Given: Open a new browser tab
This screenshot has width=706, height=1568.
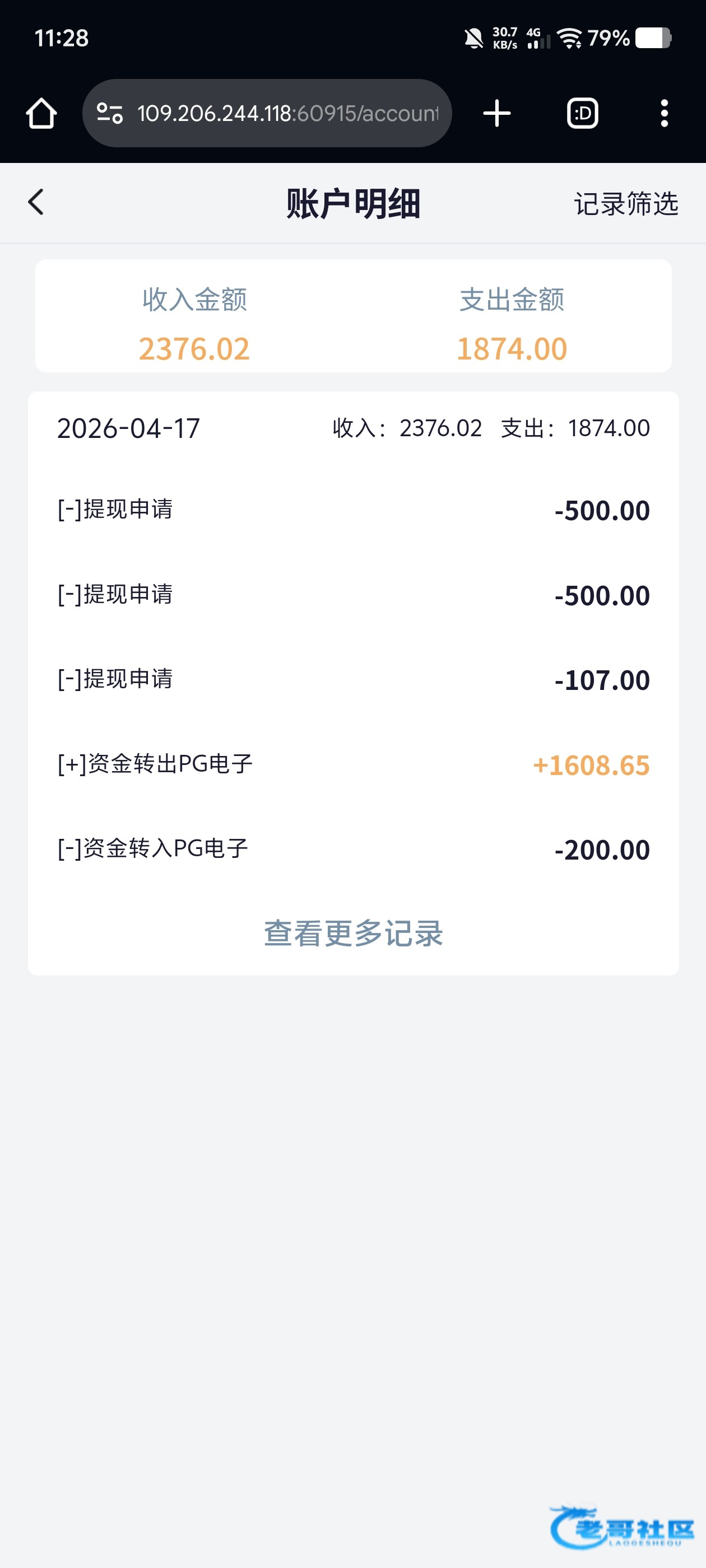Looking at the screenshot, I should (x=496, y=113).
